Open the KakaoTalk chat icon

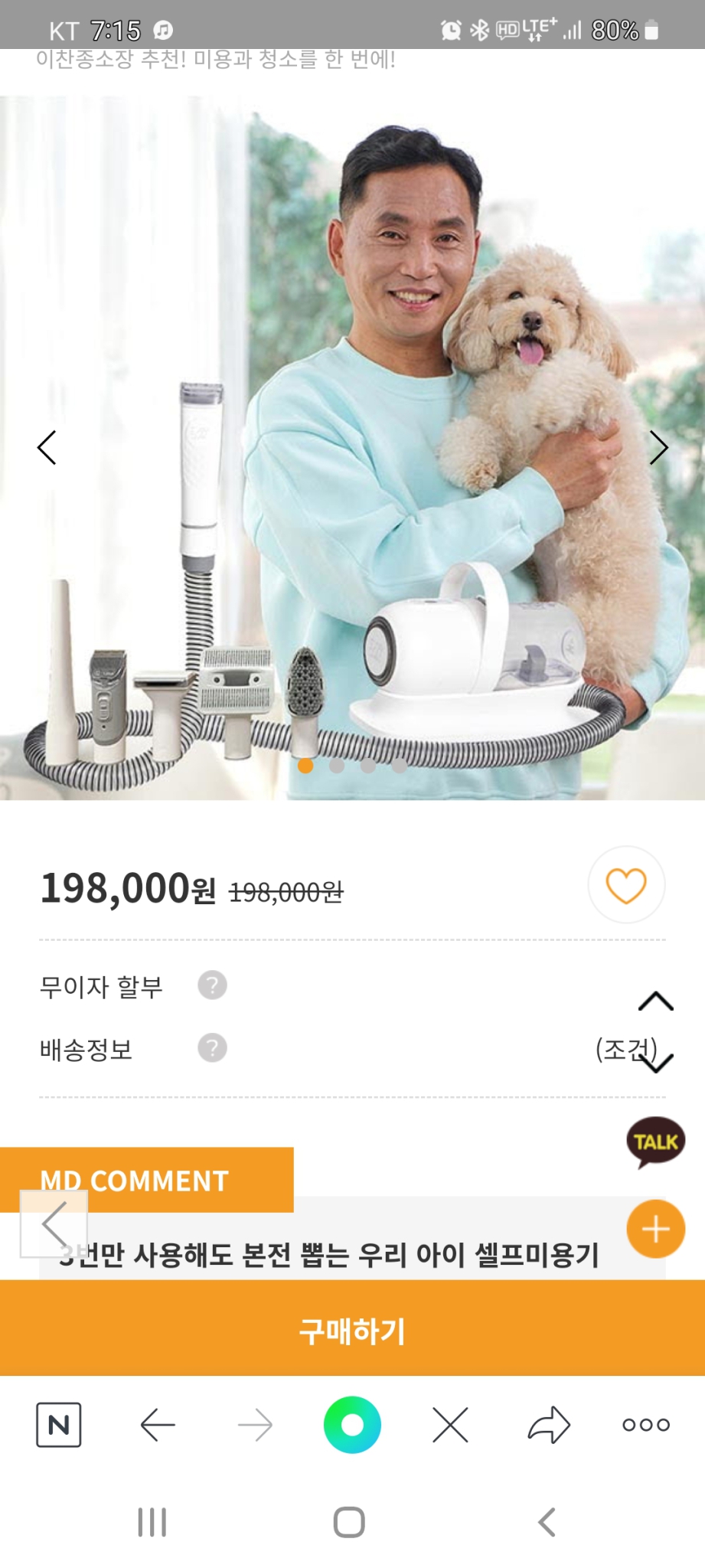(x=657, y=1140)
